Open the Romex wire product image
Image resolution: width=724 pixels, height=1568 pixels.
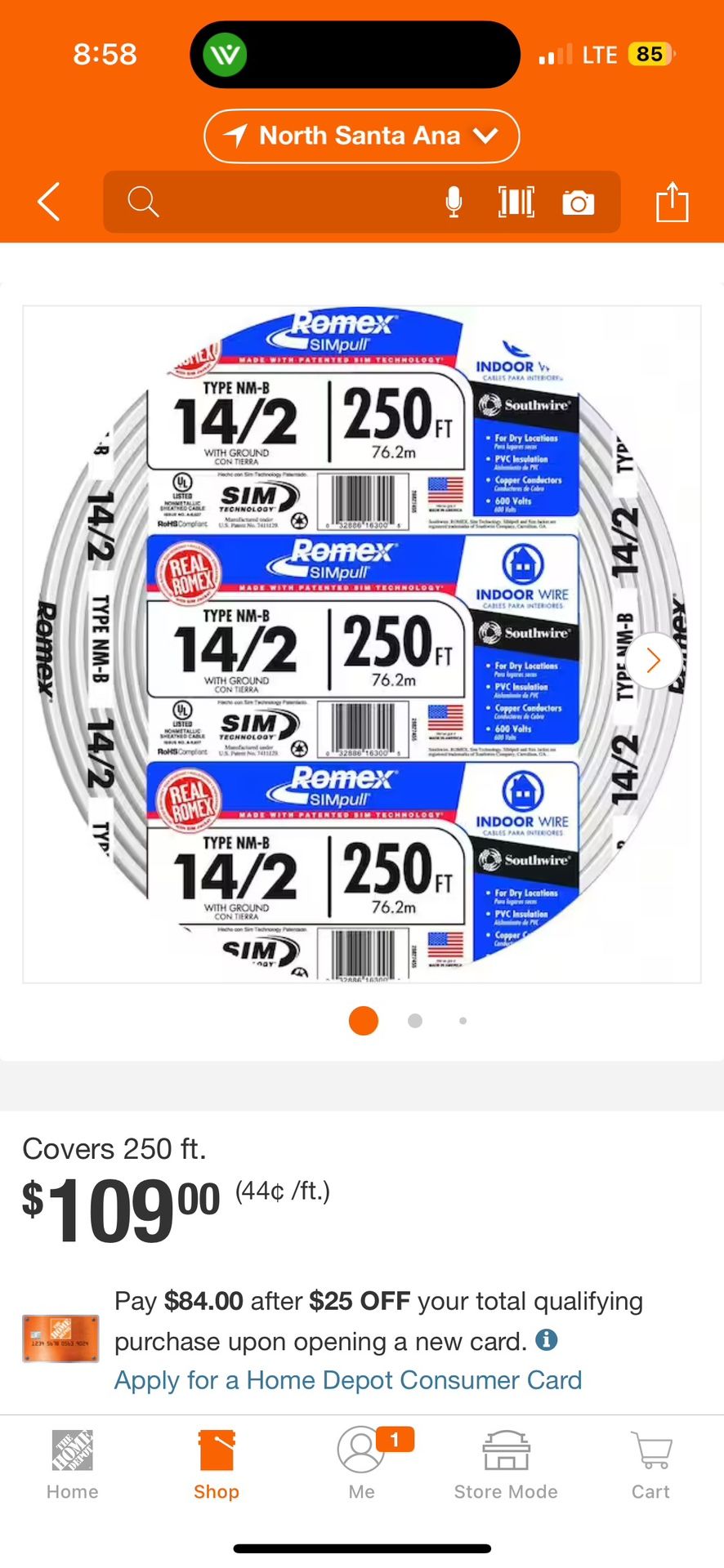[x=361, y=644]
